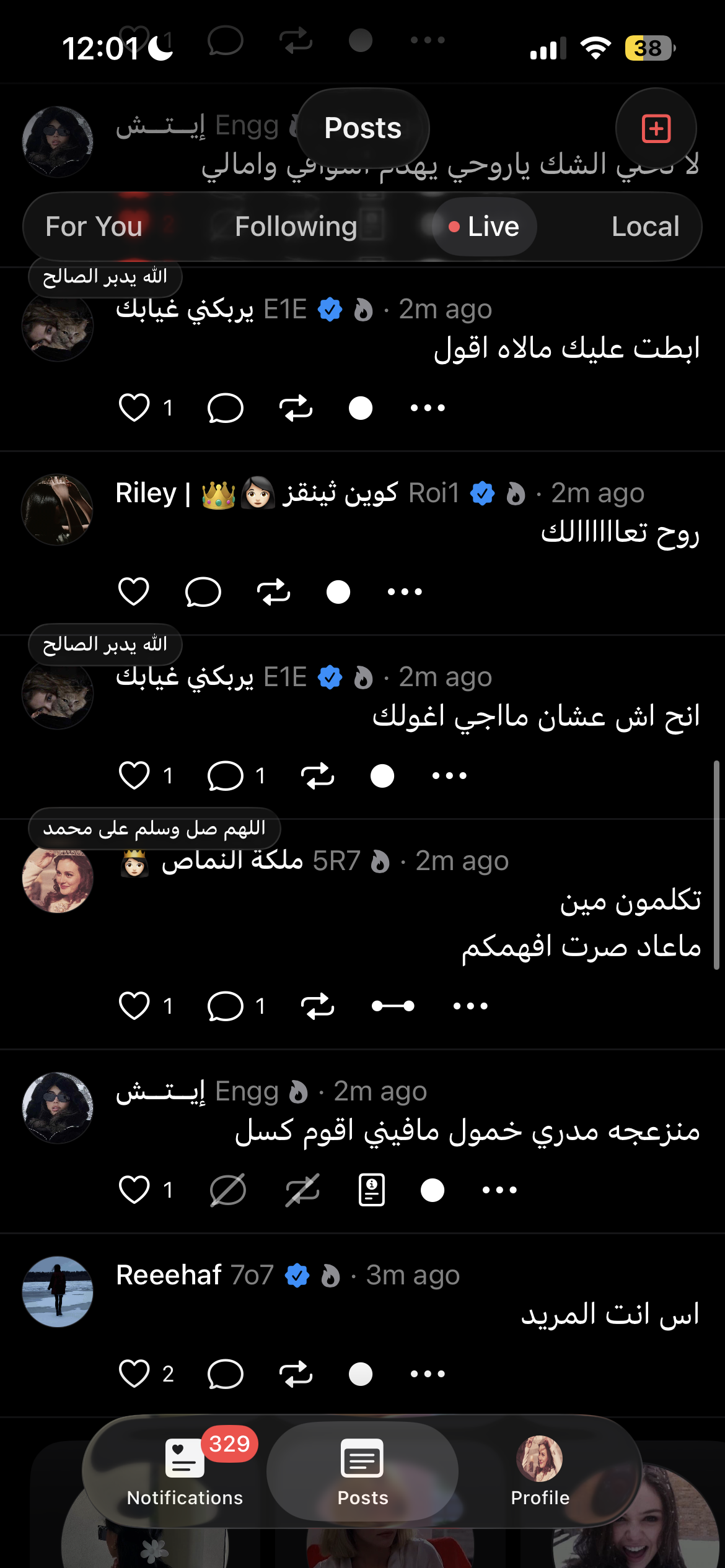
Task: Open Reeehaf's profile picture
Action: pos(58,1291)
